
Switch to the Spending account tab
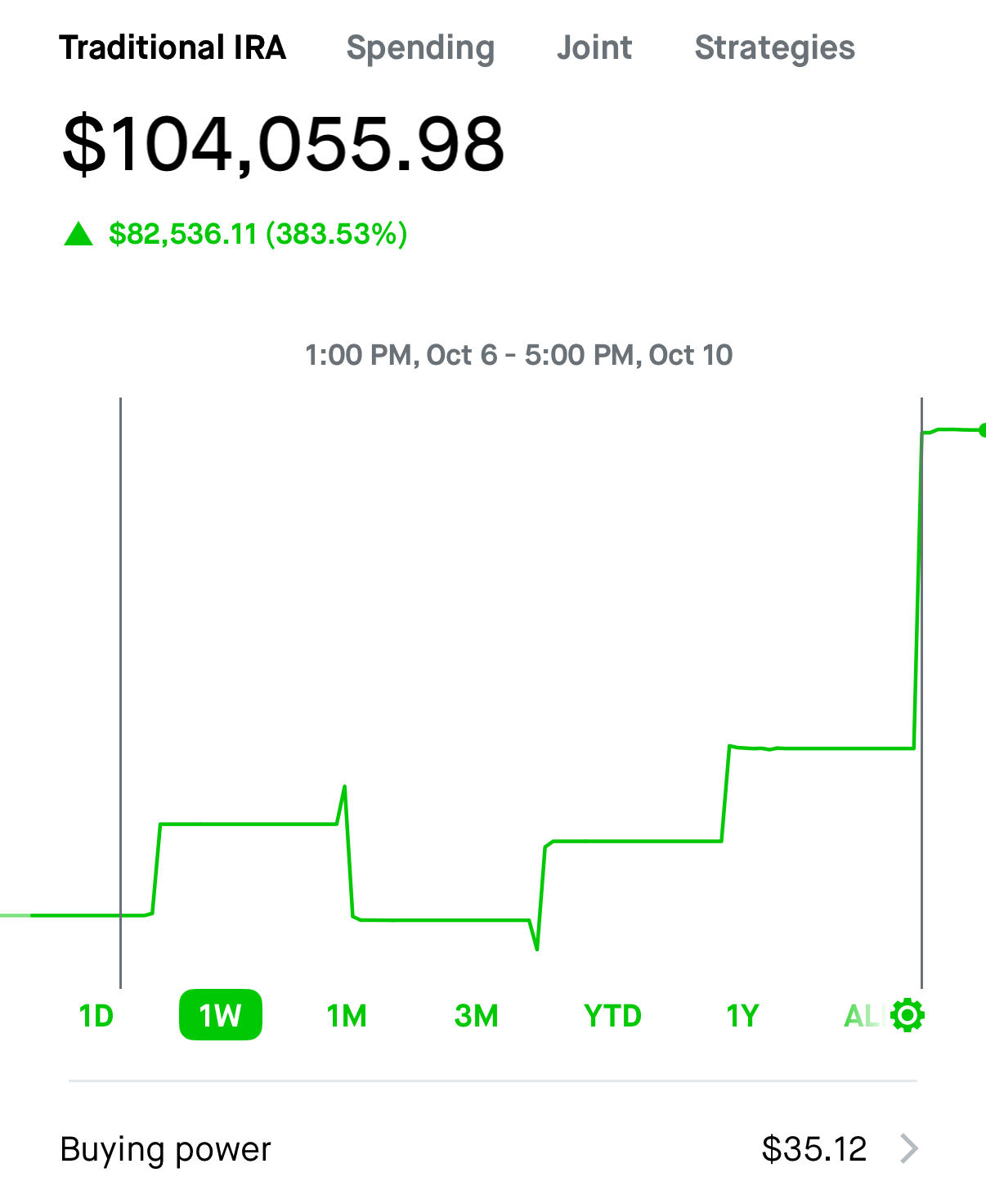tap(420, 47)
